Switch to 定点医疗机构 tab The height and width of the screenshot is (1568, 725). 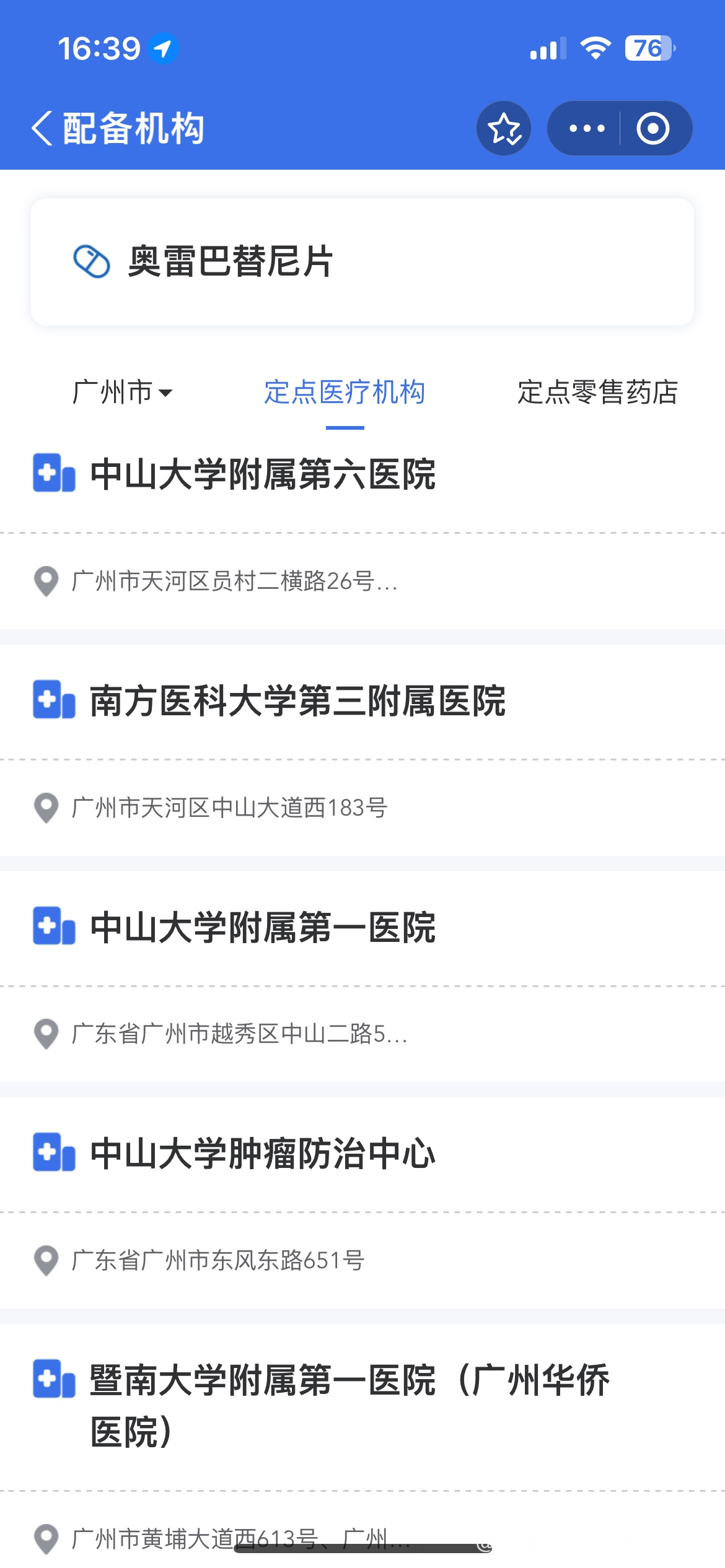tap(345, 392)
